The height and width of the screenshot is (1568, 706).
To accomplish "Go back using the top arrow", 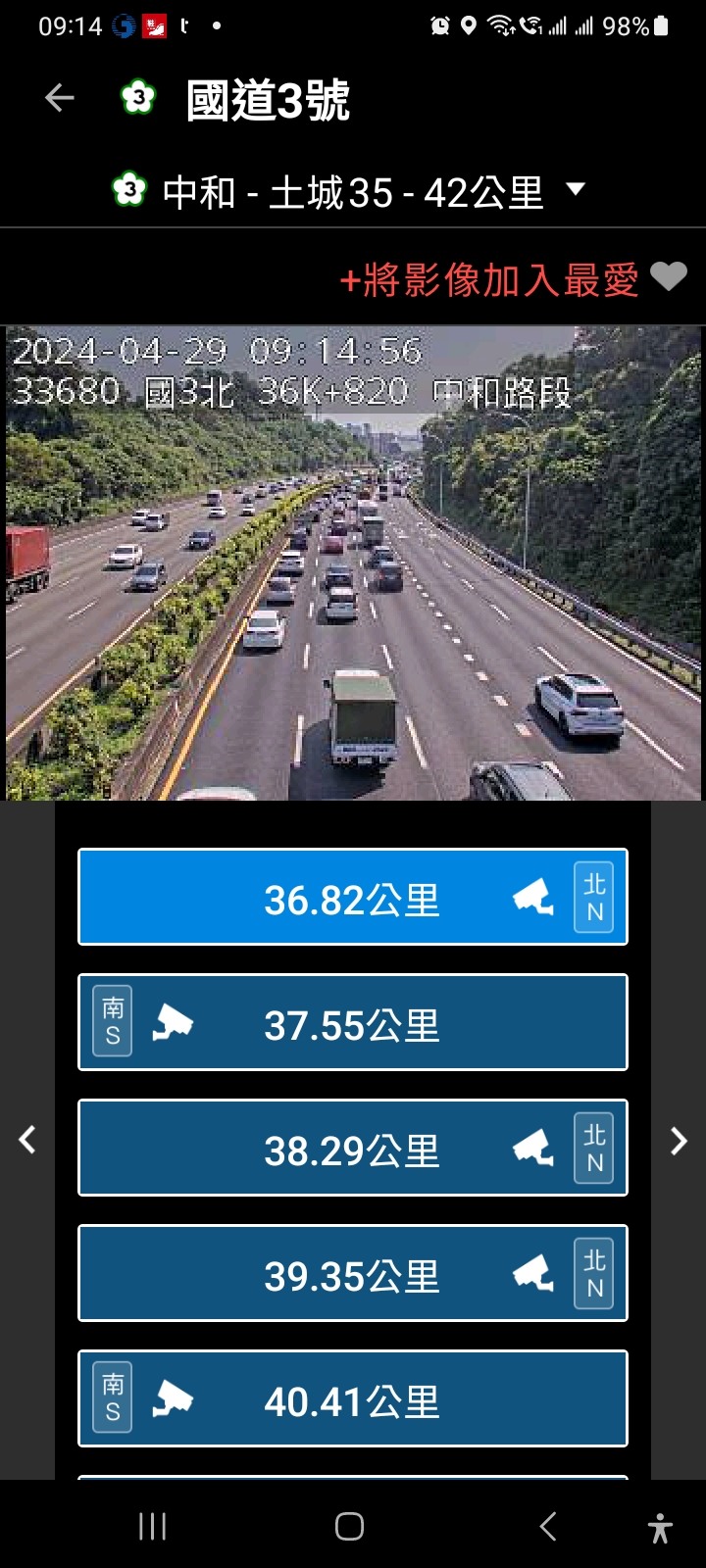I will click(60, 98).
